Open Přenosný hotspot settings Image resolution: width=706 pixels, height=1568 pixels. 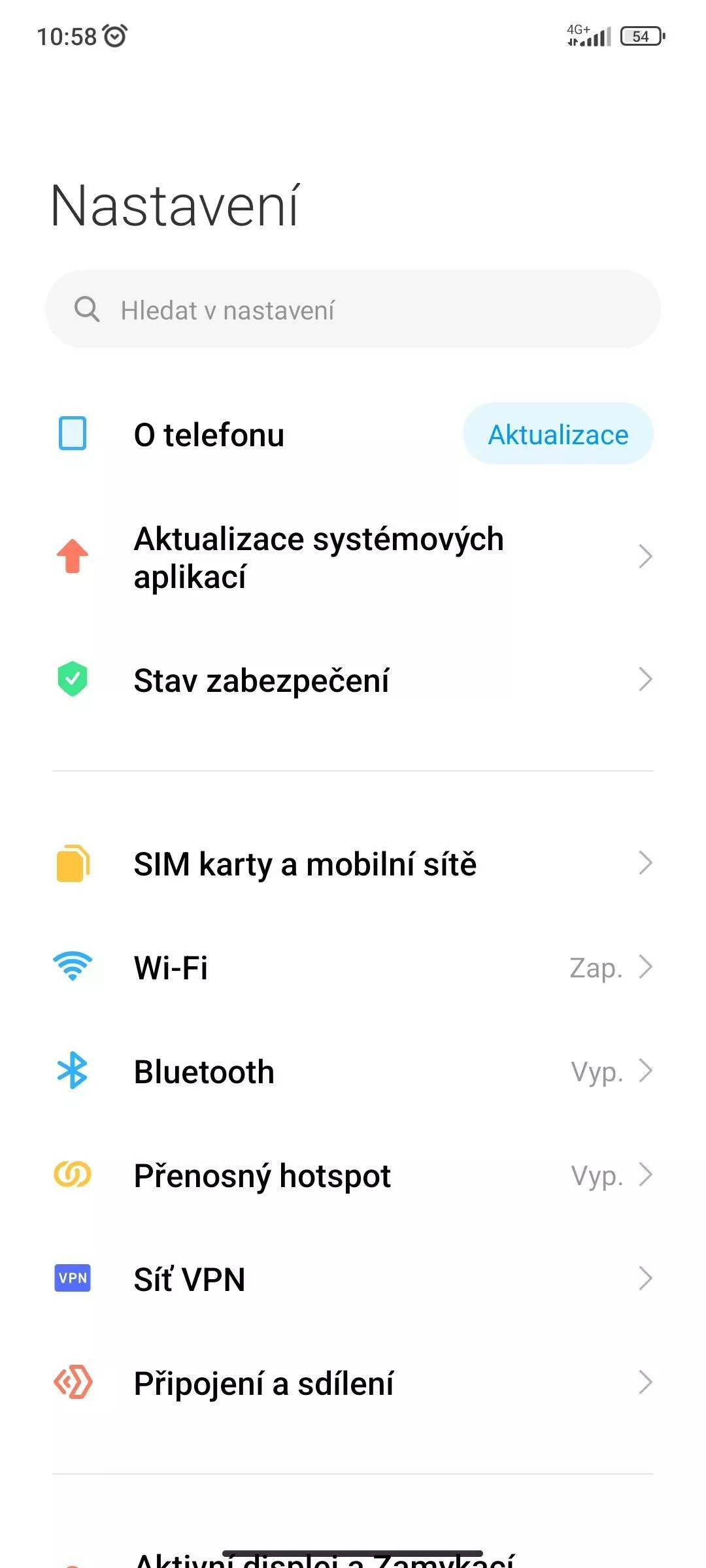tap(353, 1175)
